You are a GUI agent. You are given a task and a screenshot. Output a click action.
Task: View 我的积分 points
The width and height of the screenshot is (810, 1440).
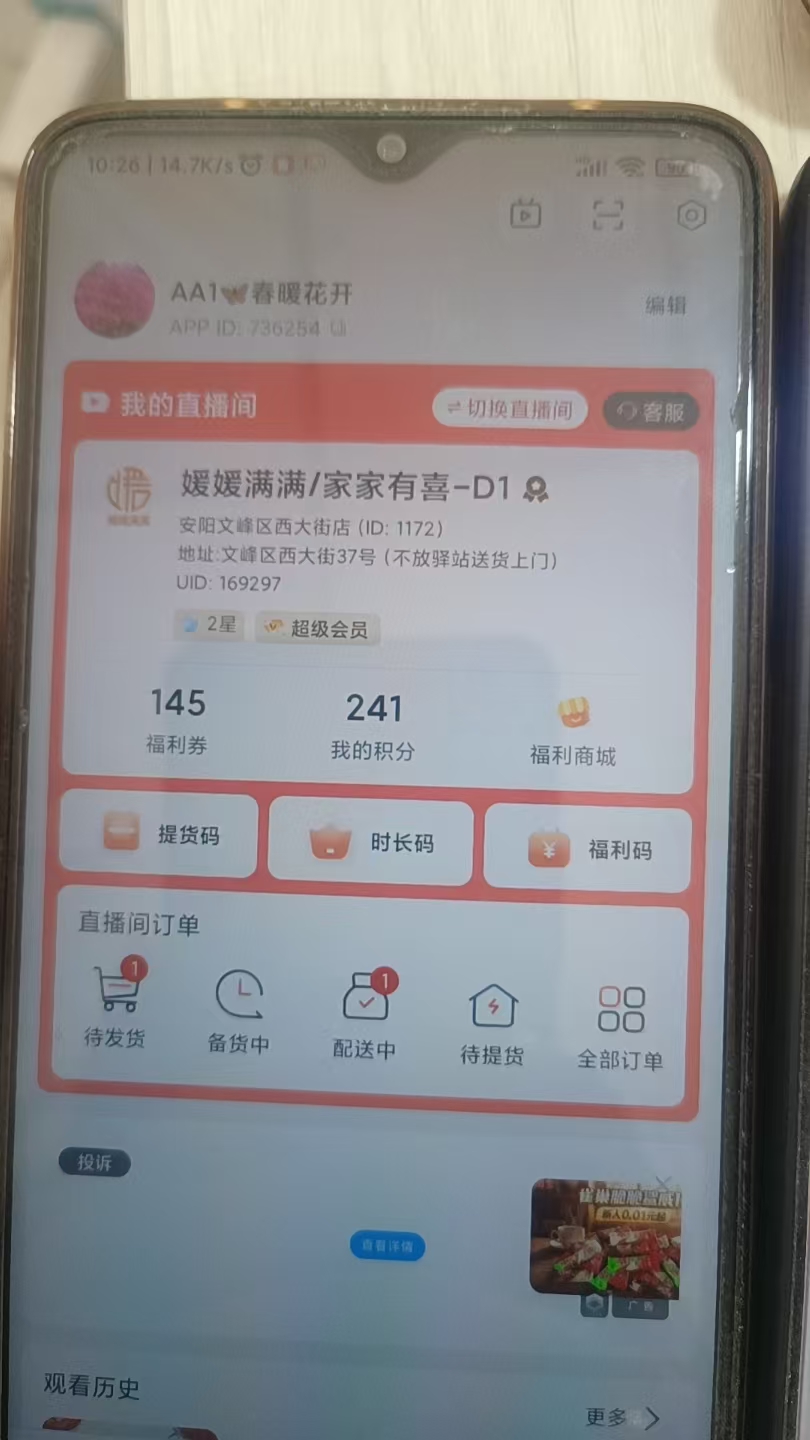tap(373, 726)
